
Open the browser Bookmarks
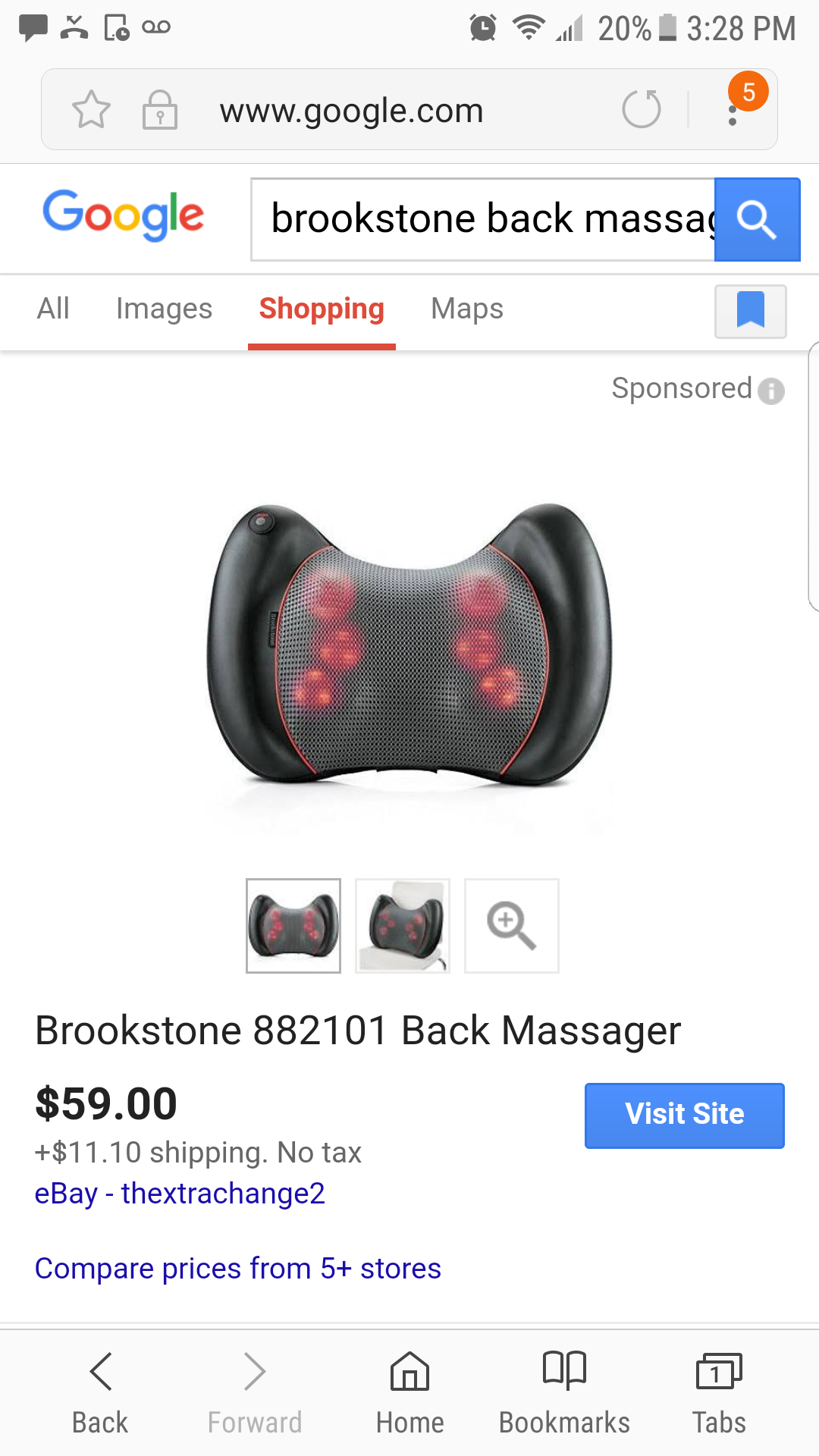coord(564,1392)
